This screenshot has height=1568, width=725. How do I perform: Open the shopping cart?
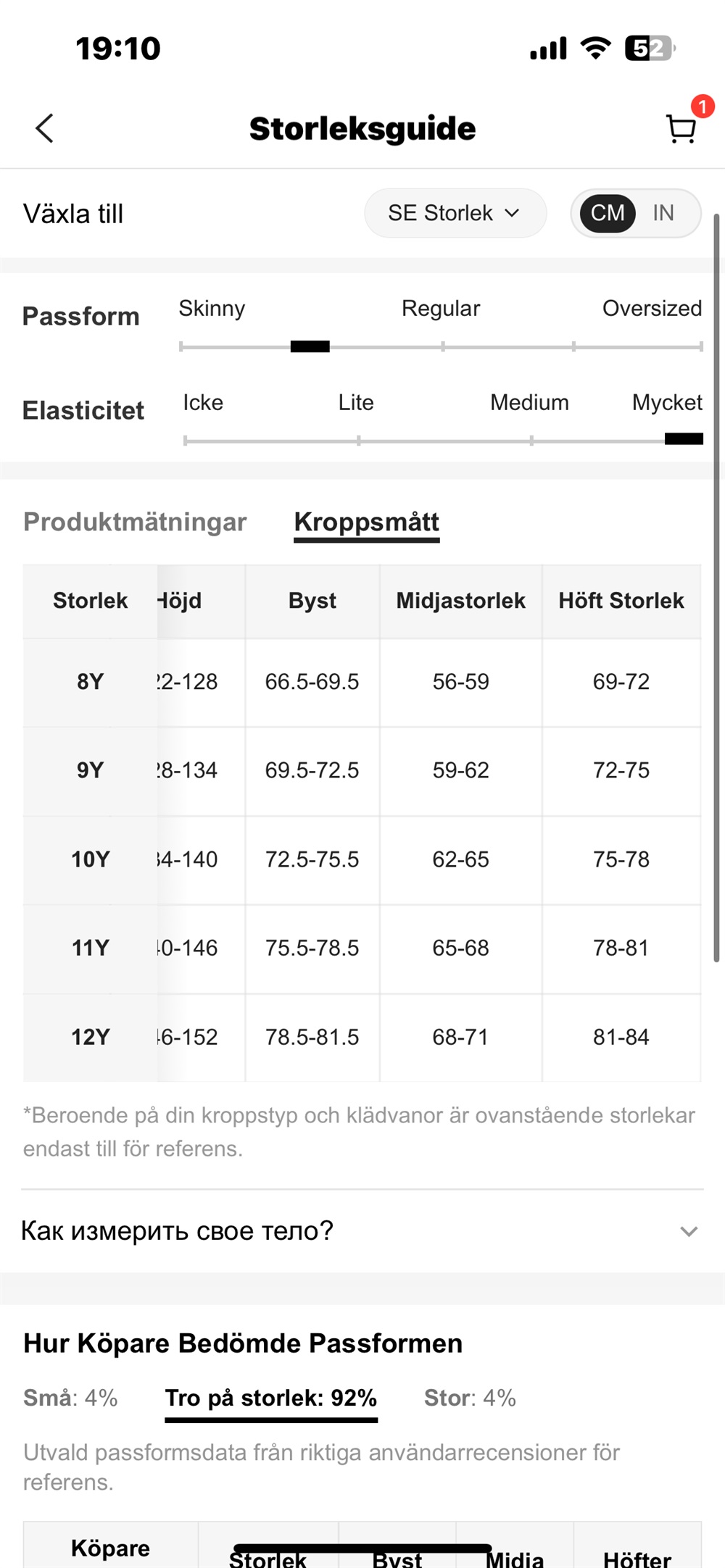(x=681, y=129)
